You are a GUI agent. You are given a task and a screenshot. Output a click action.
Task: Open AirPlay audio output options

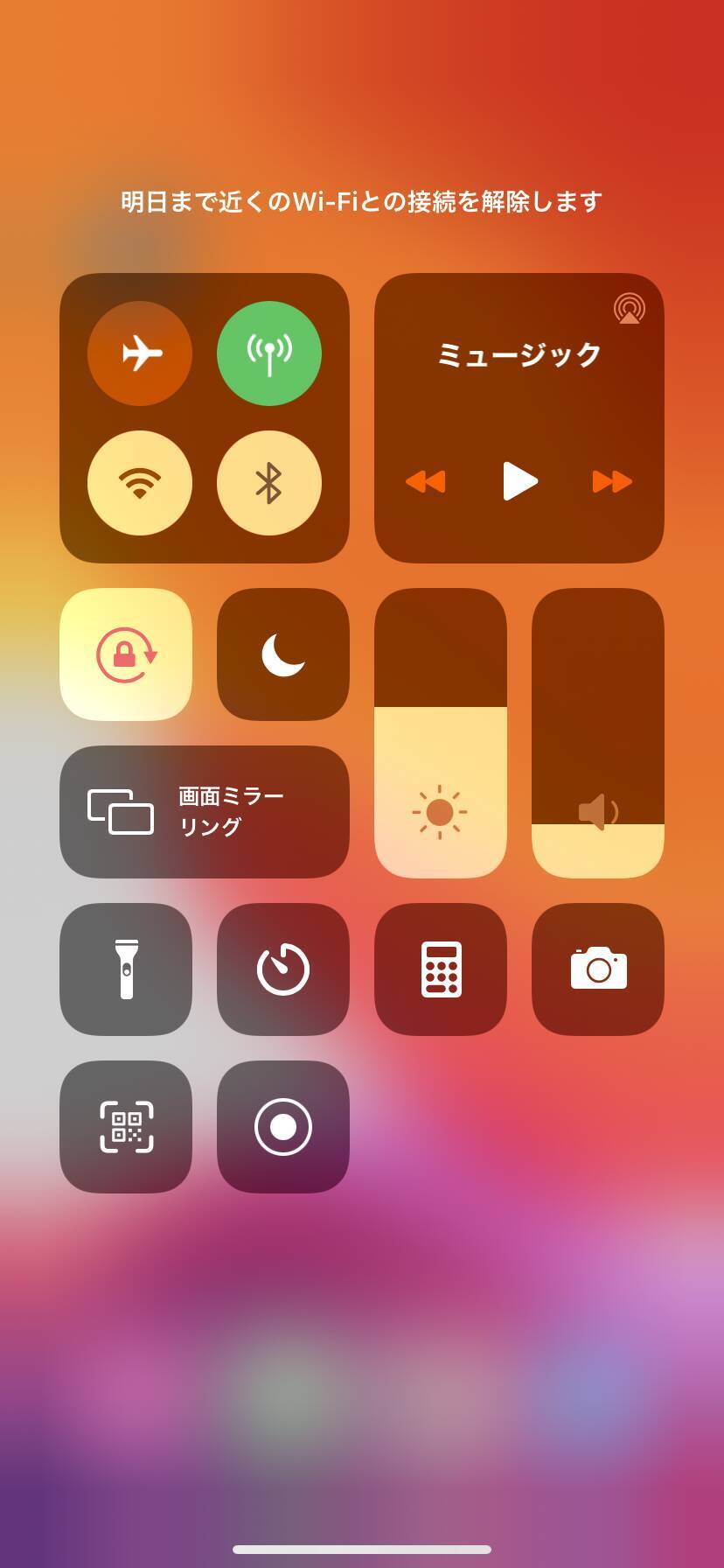pyautogui.click(x=629, y=309)
